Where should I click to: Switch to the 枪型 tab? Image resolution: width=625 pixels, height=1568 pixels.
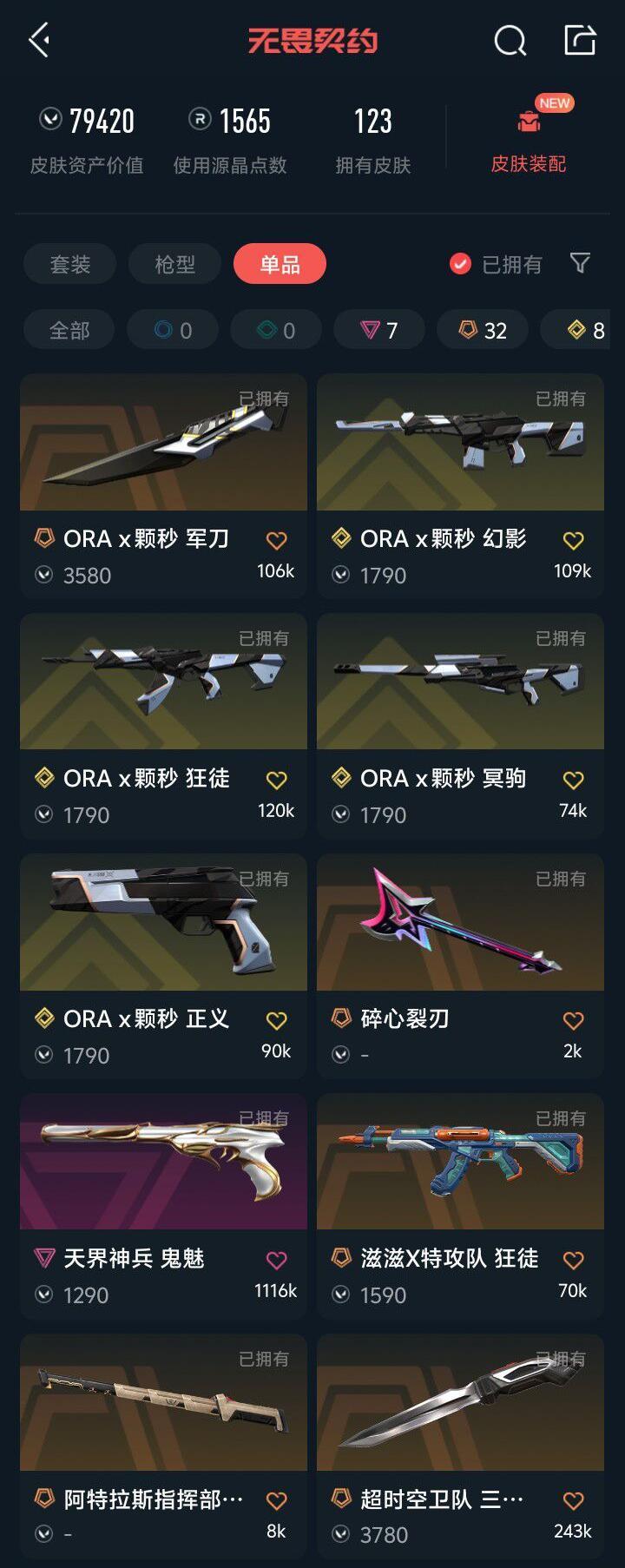coord(174,264)
